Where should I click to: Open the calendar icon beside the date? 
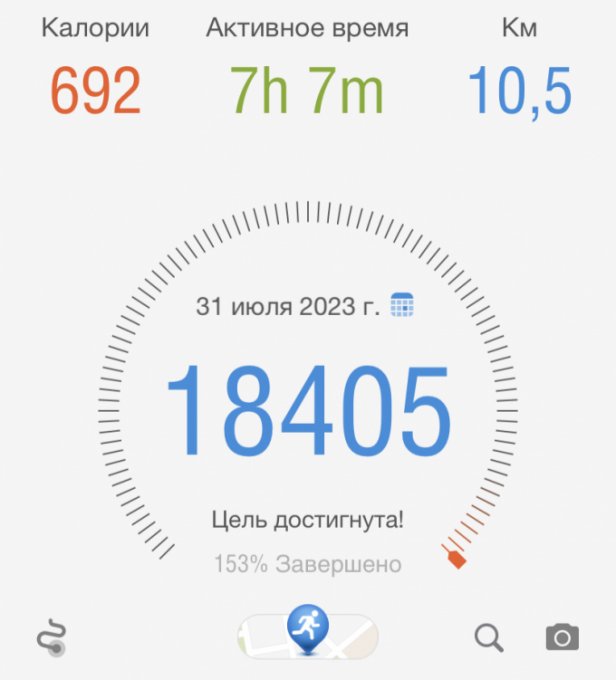402,305
